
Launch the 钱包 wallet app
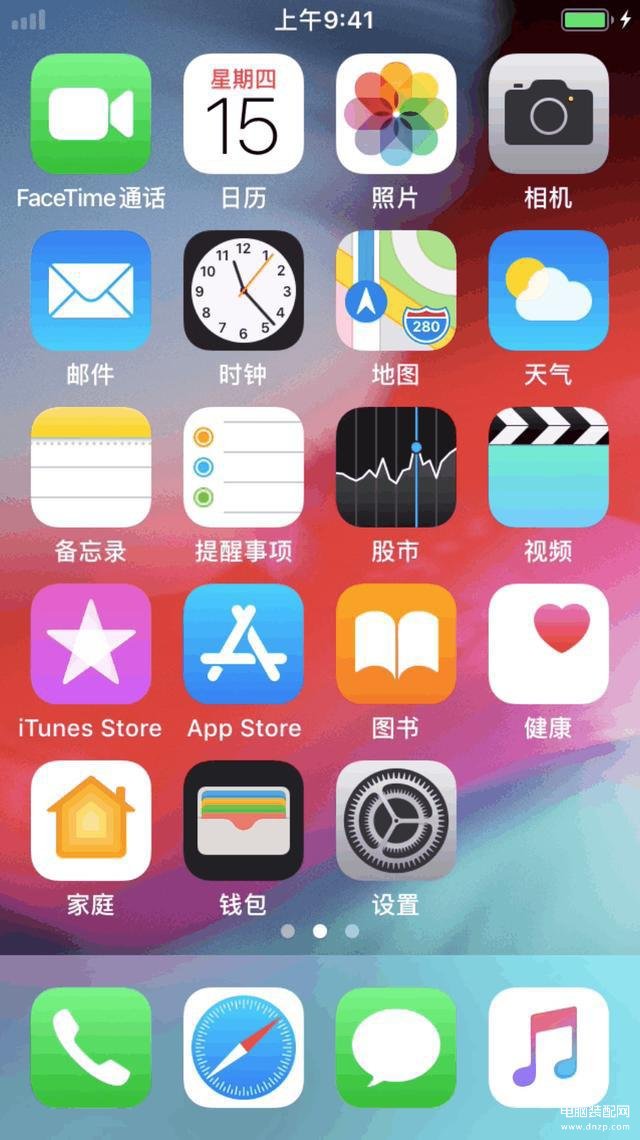[x=243, y=820]
